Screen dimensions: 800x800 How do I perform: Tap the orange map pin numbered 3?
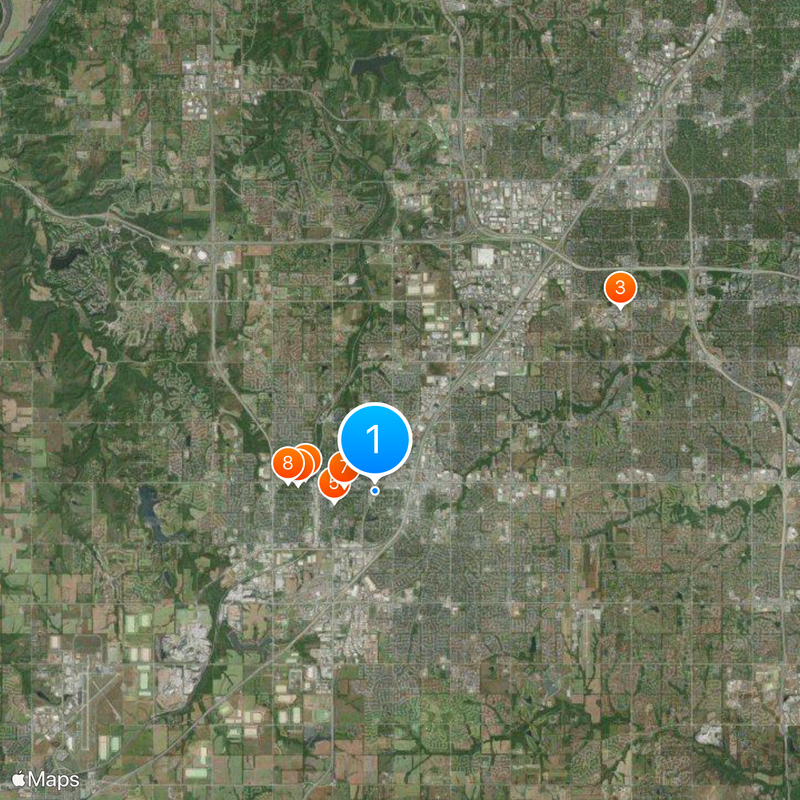[x=620, y=288]
